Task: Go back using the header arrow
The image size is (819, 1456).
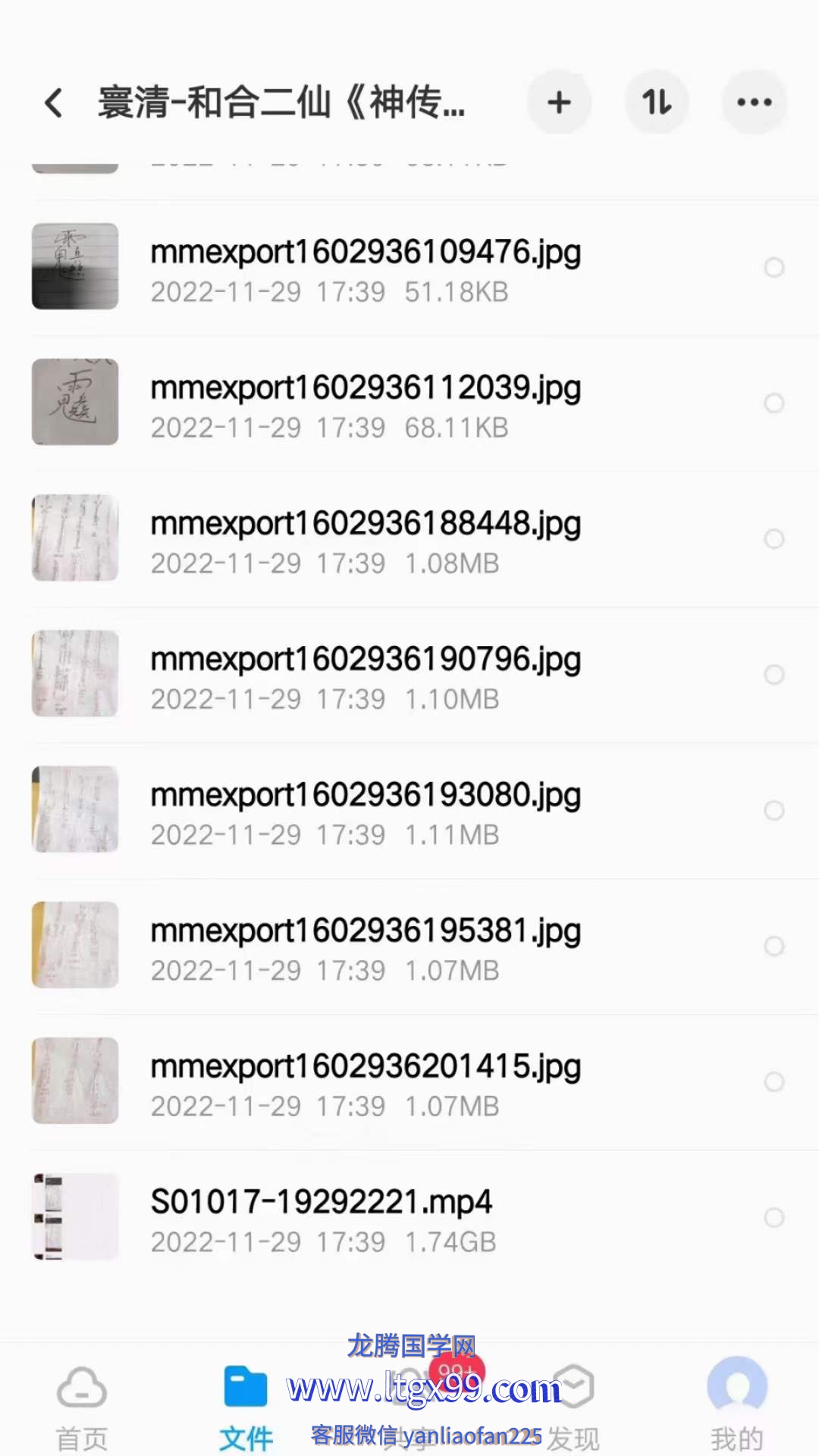Action: [53, 103]
